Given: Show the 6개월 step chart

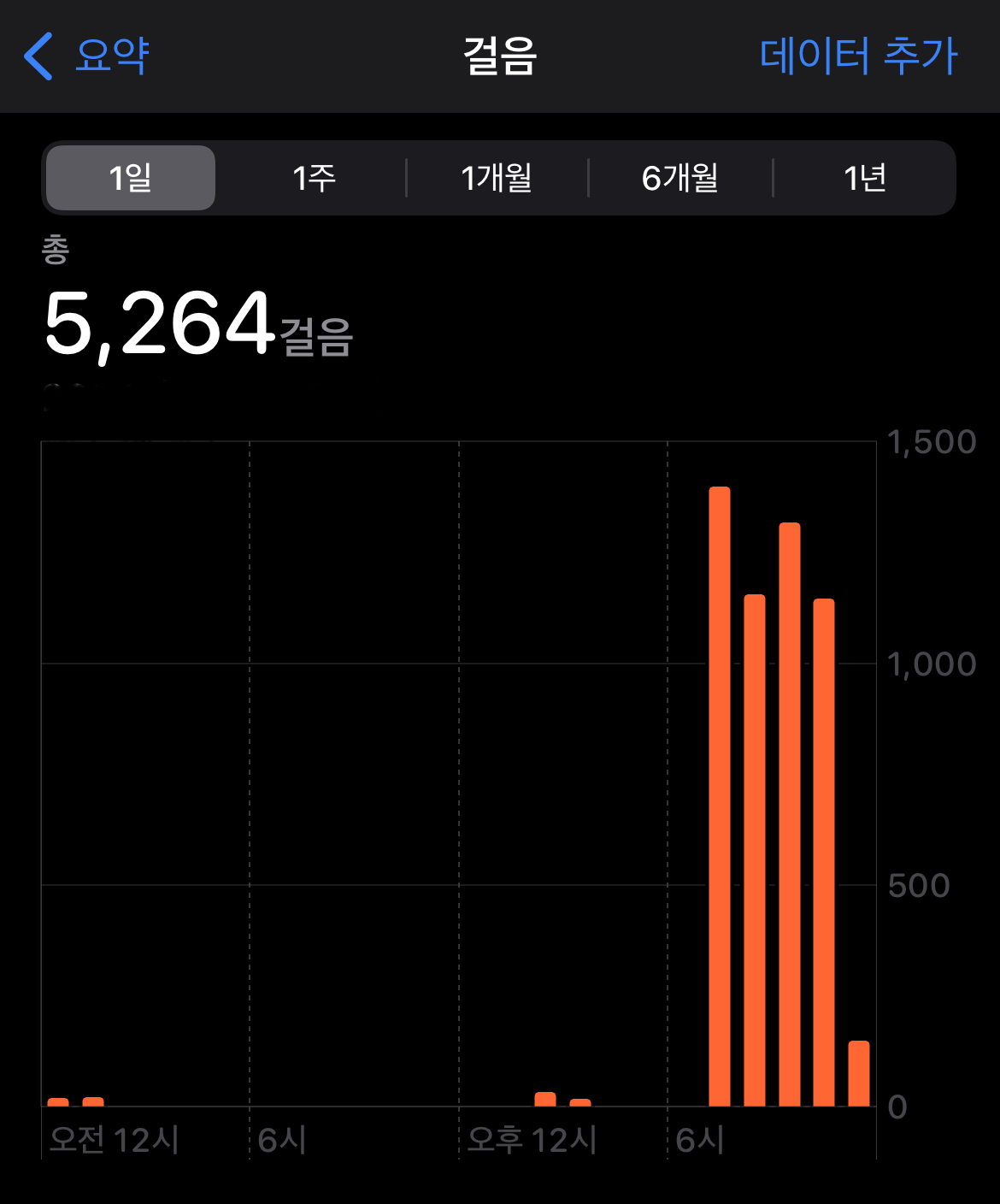Looking at the screenshot, I should (680, 178).
